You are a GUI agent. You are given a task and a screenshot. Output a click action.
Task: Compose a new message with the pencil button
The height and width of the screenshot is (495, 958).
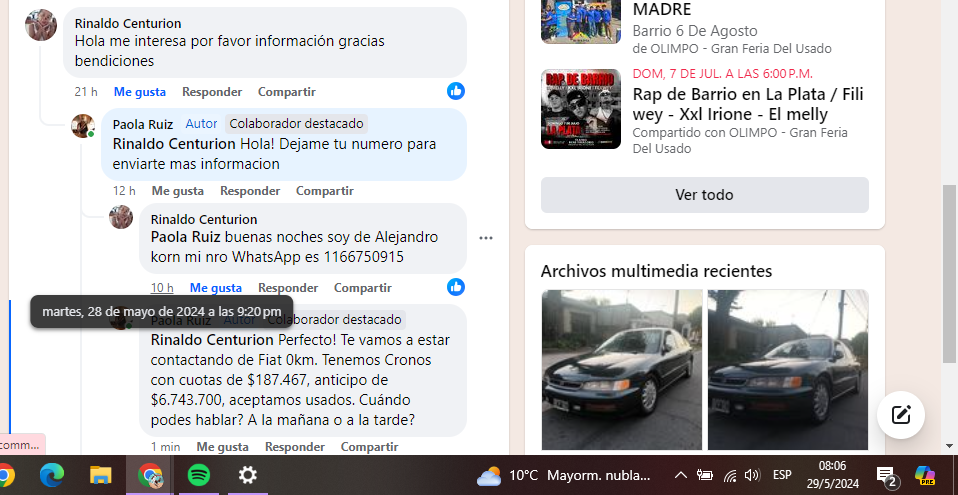[x=900, y=415]
